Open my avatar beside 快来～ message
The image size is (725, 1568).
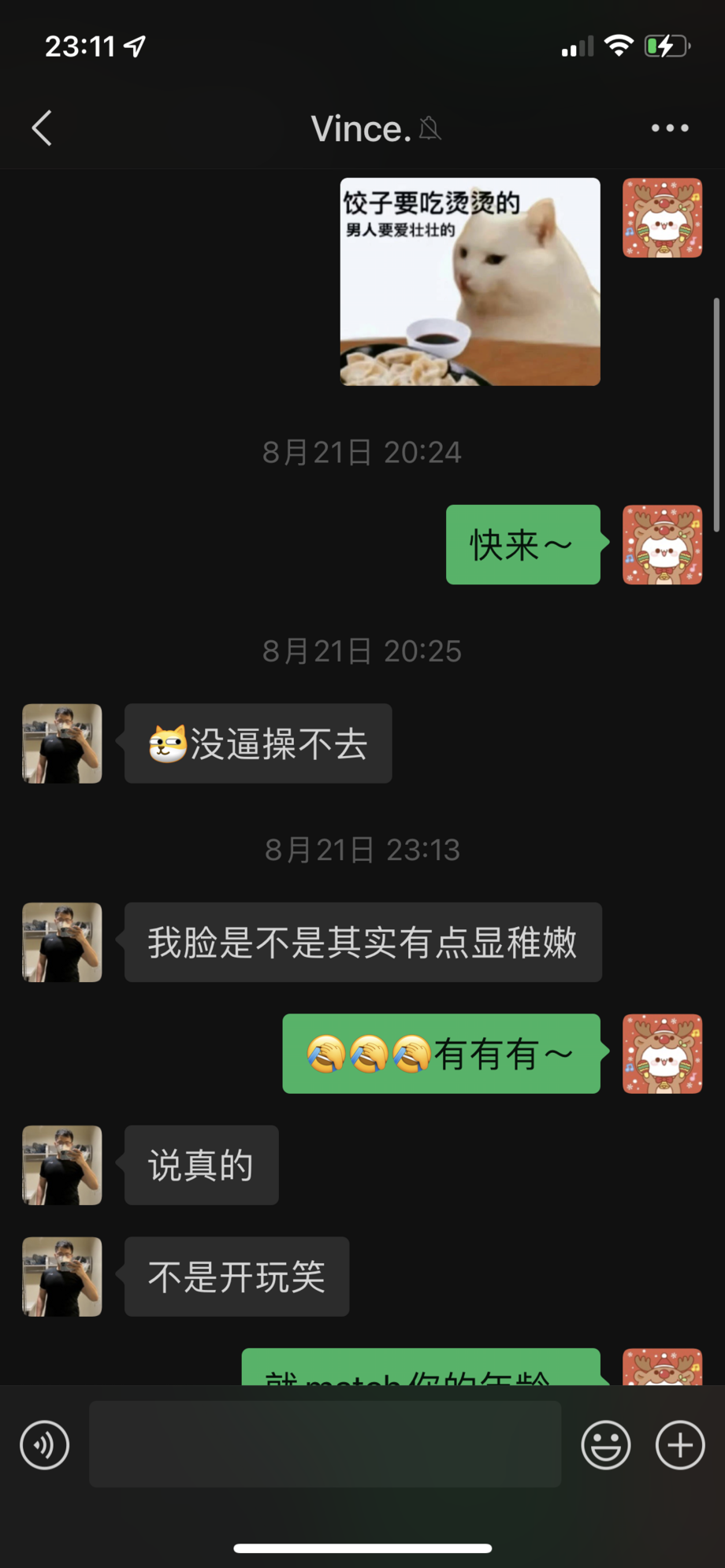tap(662, 544)
